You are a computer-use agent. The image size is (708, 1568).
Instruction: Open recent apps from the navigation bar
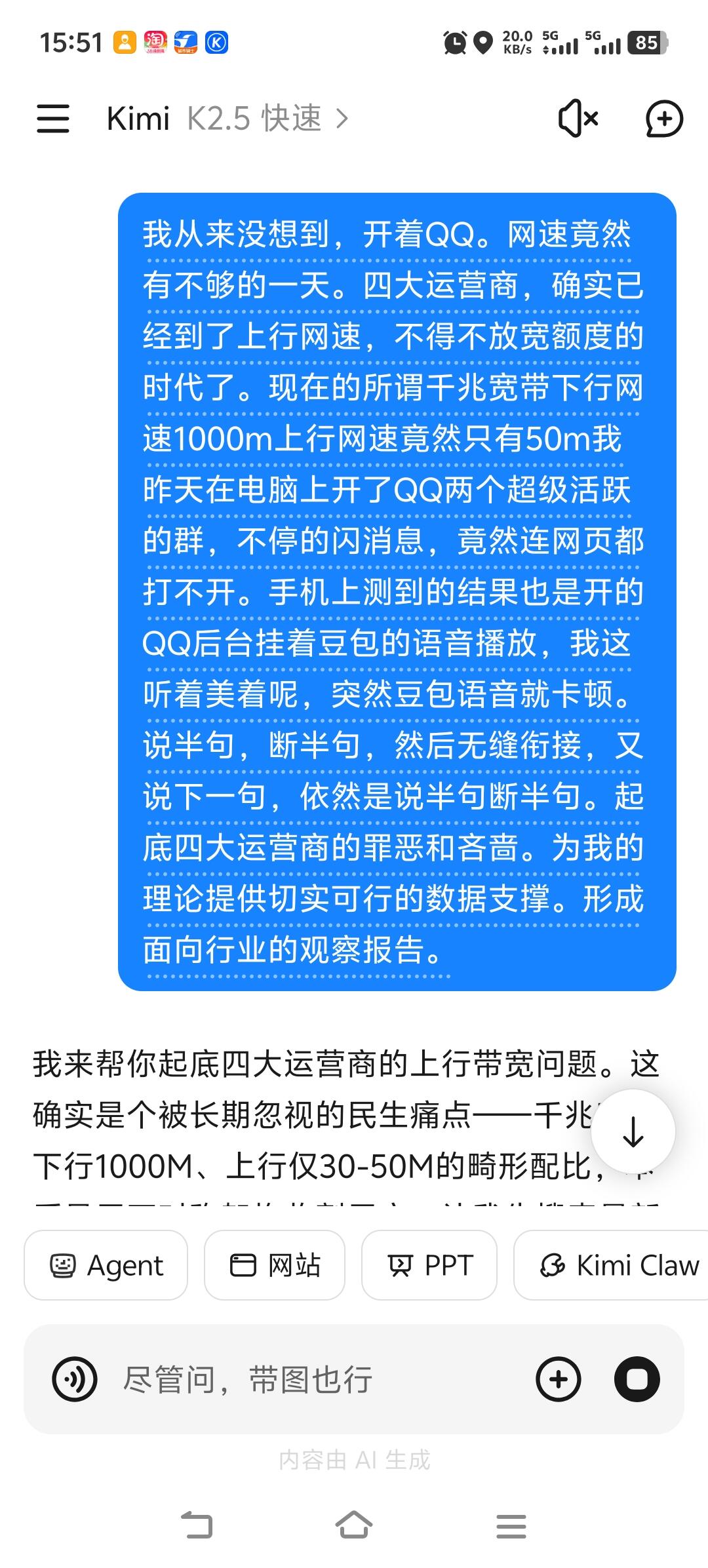pos(511,1525)
